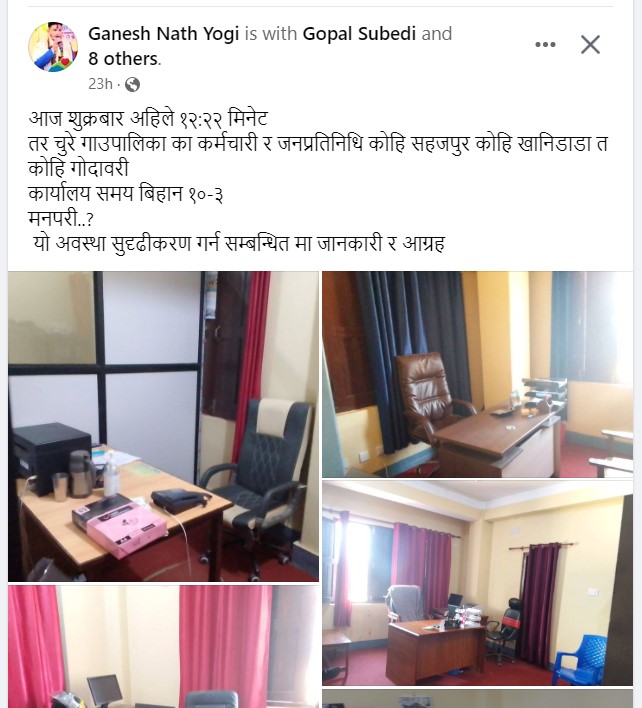Open Ganesh Nath Yogi's profile picture
642x708 pixels.
coord(54,46)
